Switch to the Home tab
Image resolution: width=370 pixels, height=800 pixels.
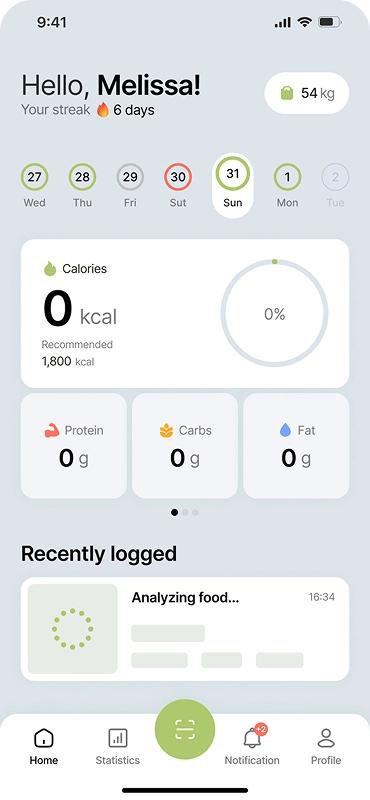point(44,746)
